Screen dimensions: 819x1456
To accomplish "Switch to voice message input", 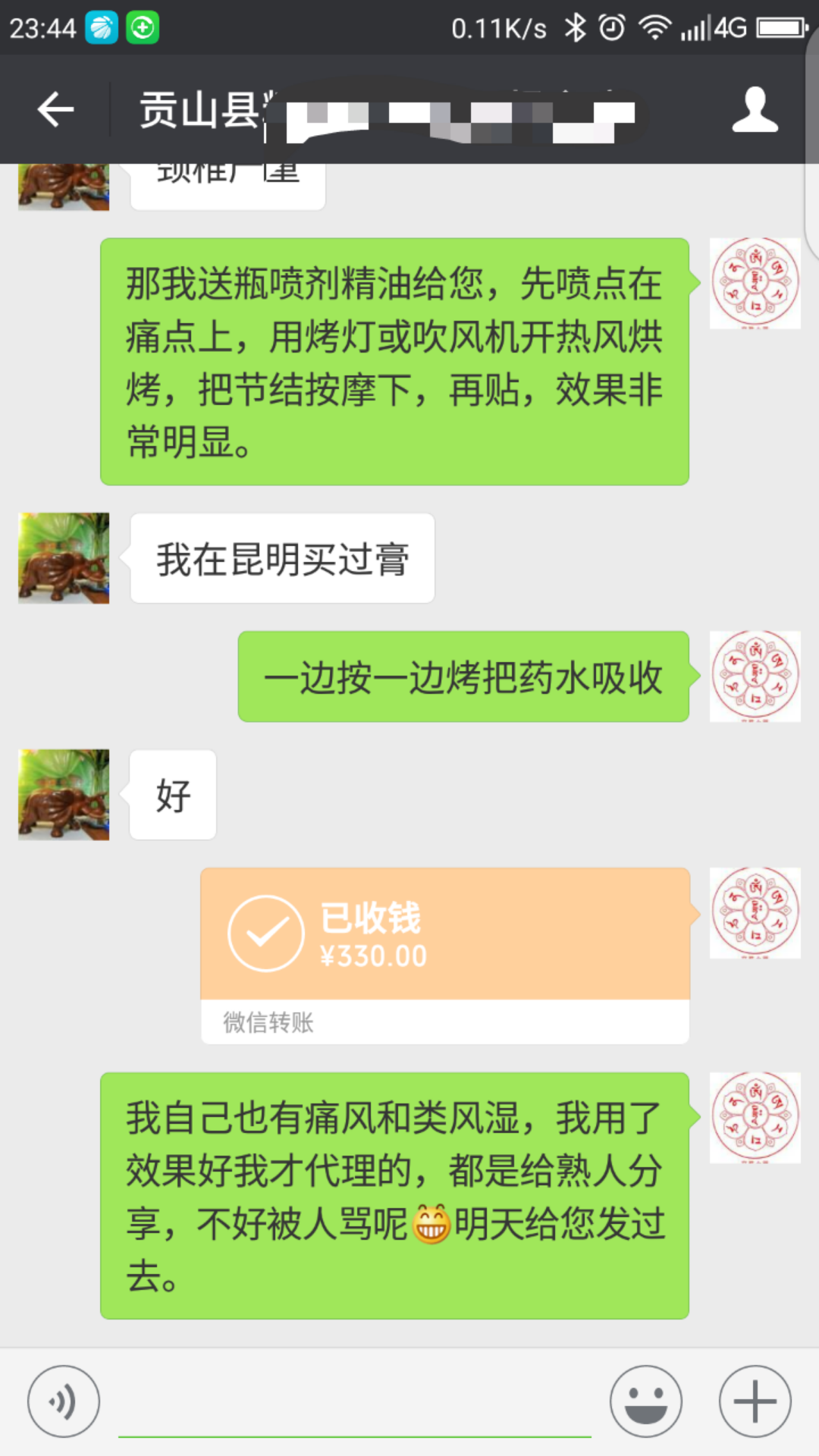I will tap(64, 1401).
